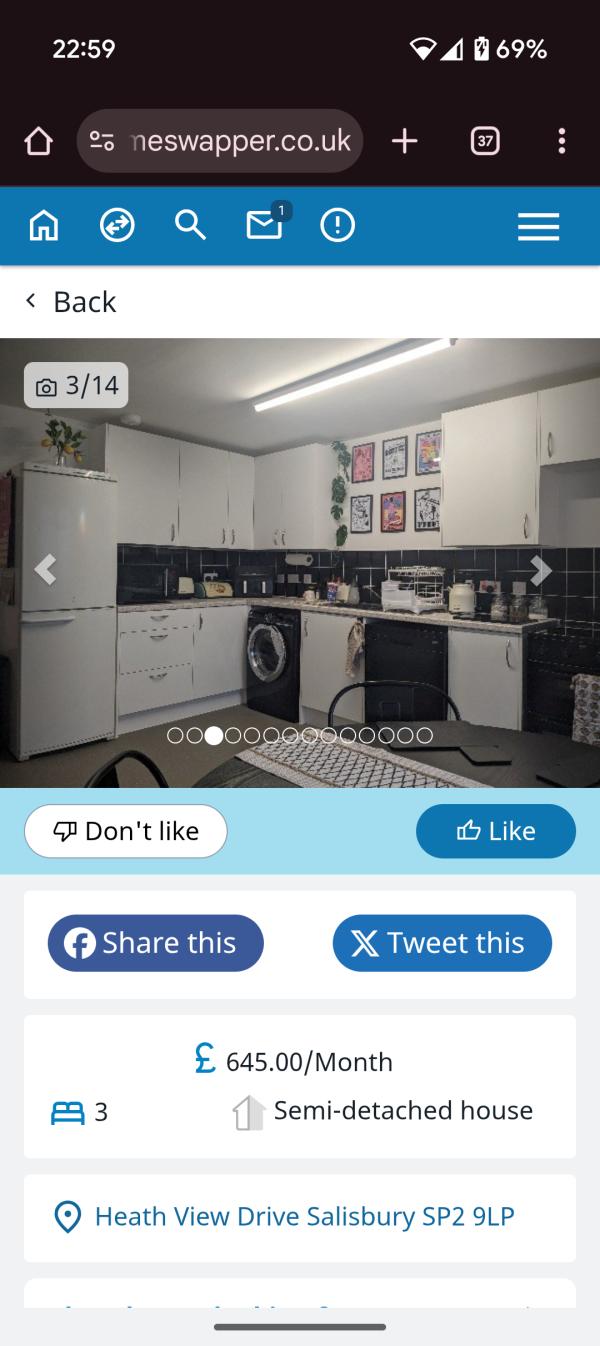600x1346 pixels.
Task: Open the tab switcher showing 37
Action: (x=485, y=141)
